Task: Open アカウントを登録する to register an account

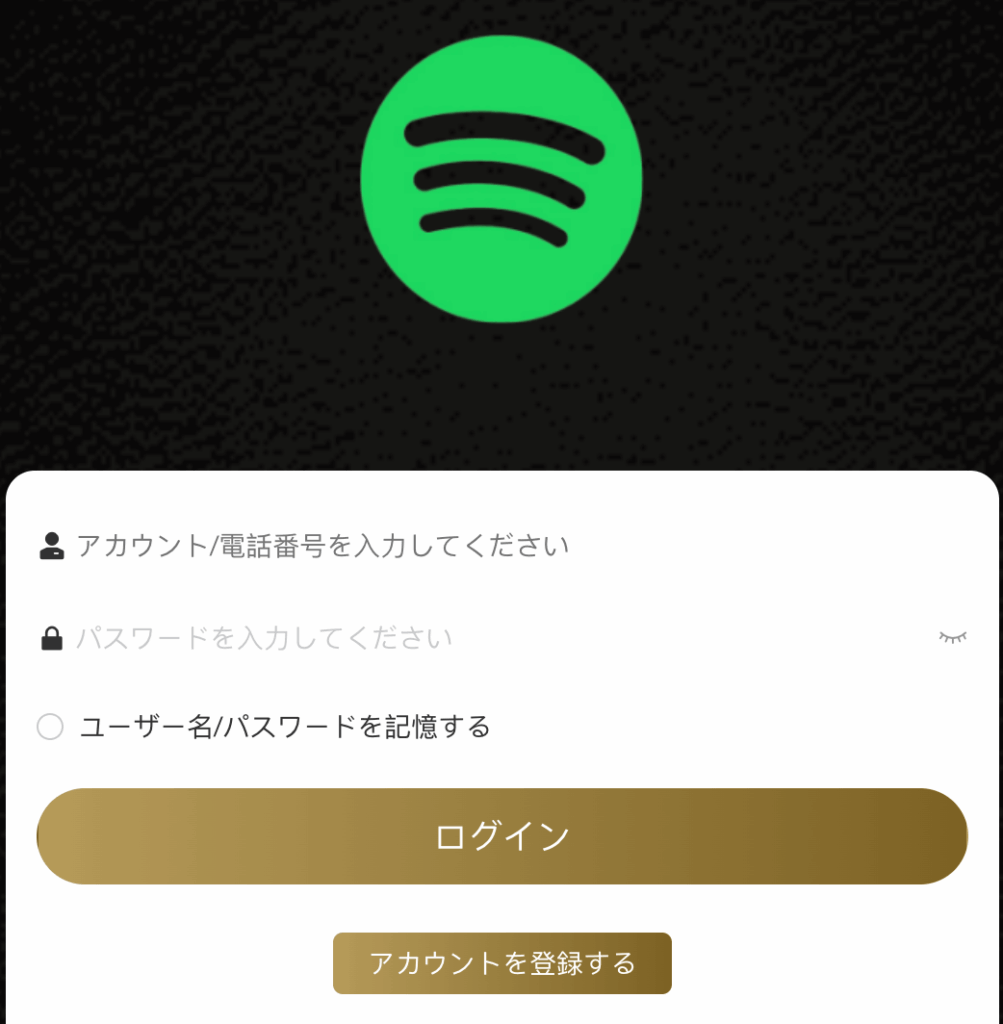Action: pos(502,963)
